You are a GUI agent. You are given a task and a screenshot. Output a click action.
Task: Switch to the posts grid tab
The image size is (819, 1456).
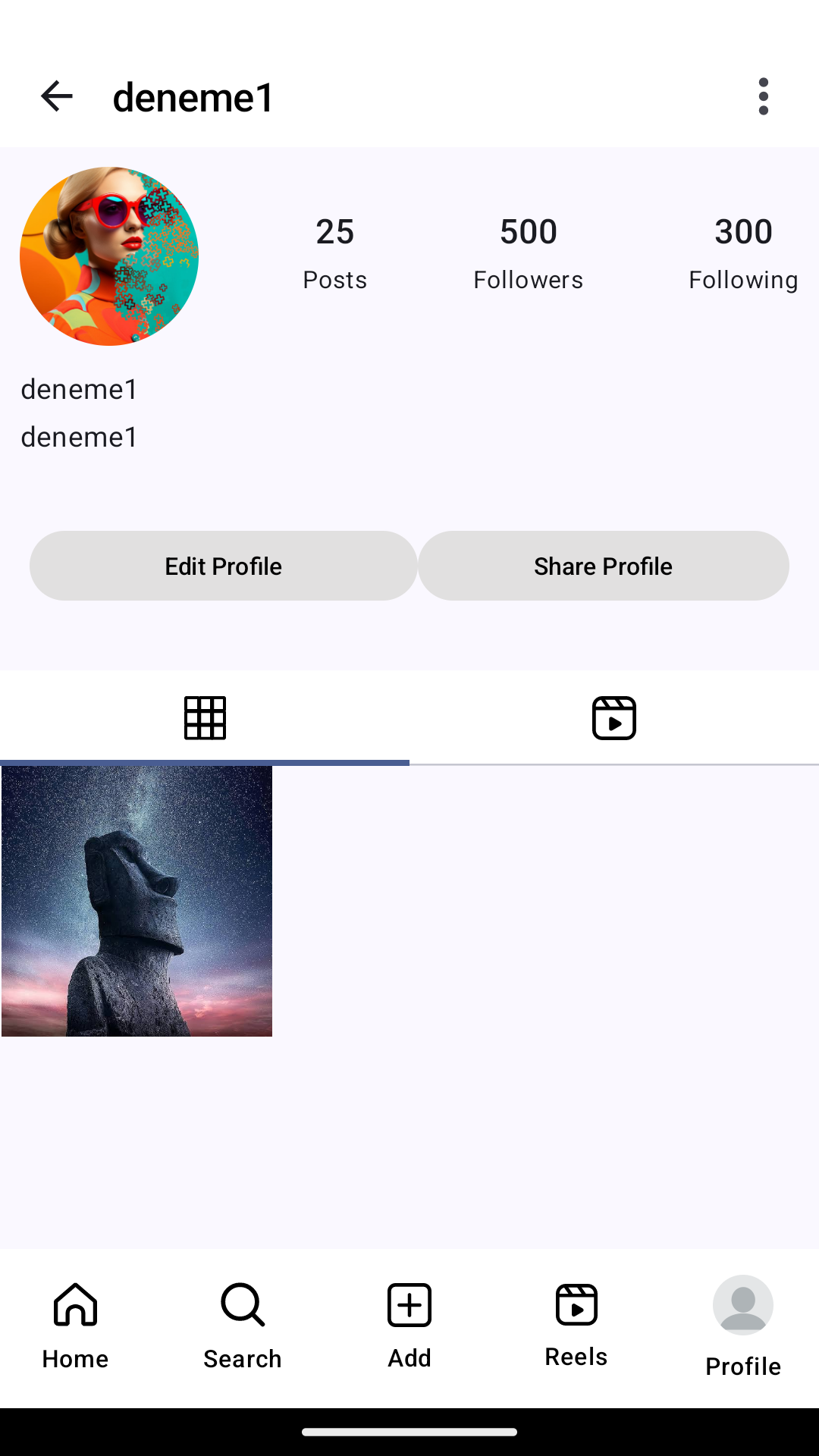[205, 717]
